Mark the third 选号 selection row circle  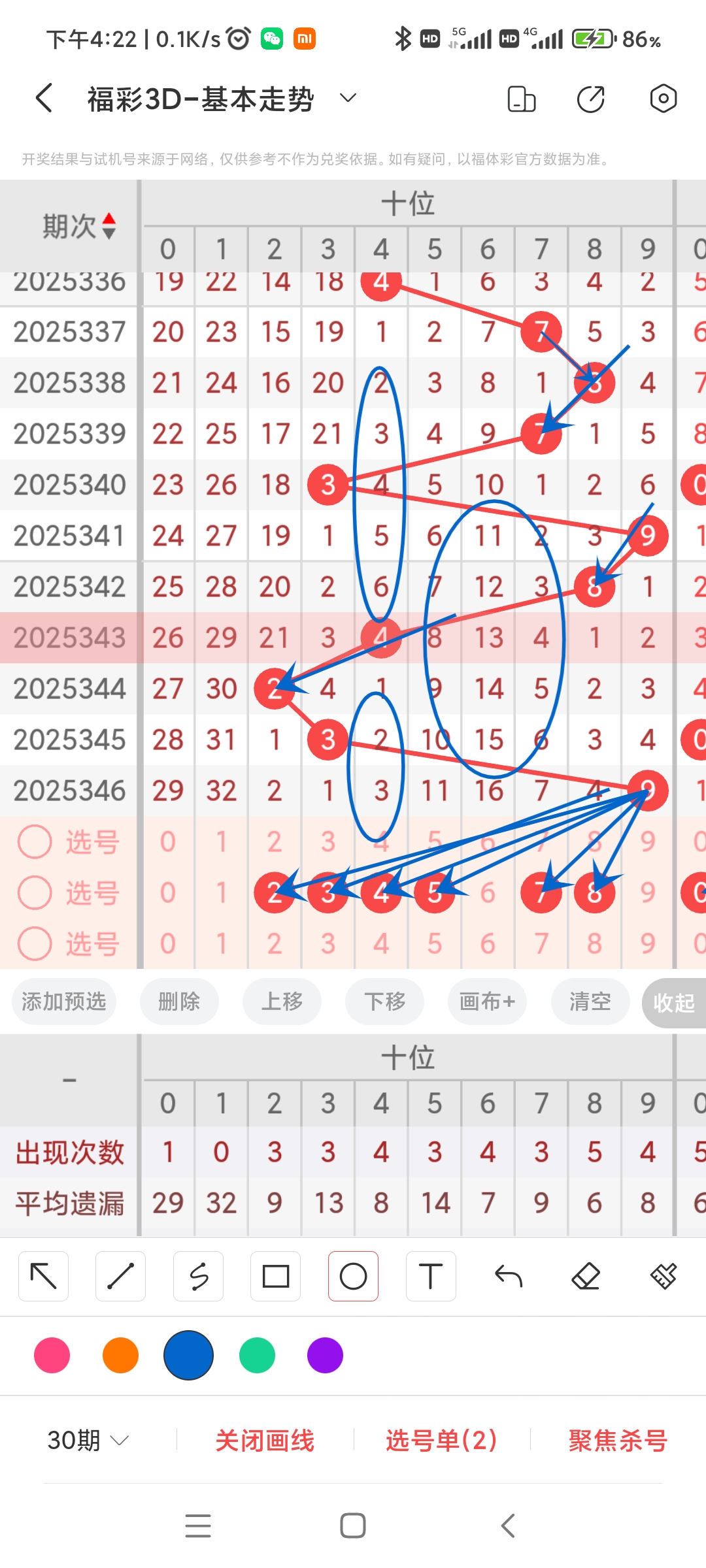(x=35, y=942)
